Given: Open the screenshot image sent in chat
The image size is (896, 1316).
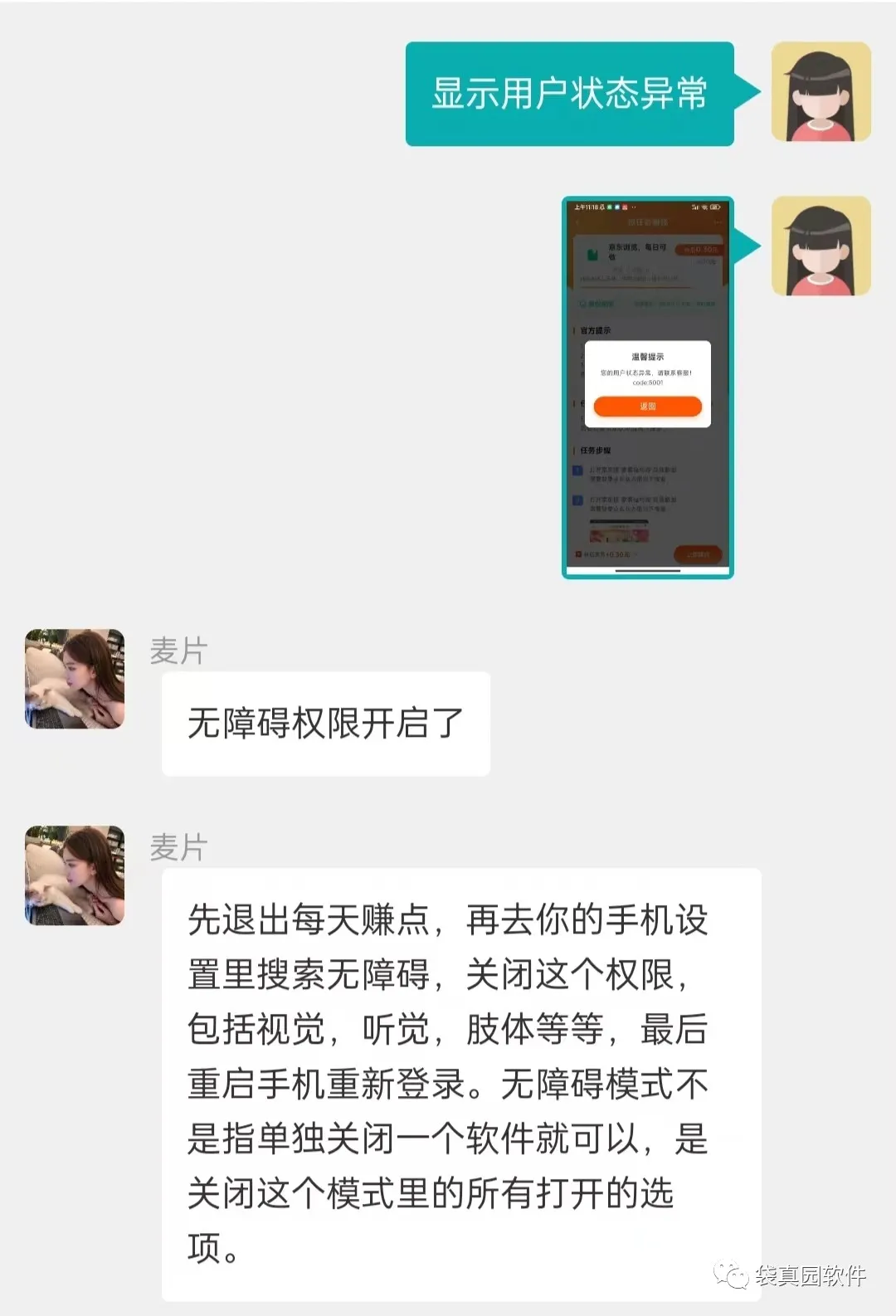Looking at the screenshot, I should coord(647,387).
